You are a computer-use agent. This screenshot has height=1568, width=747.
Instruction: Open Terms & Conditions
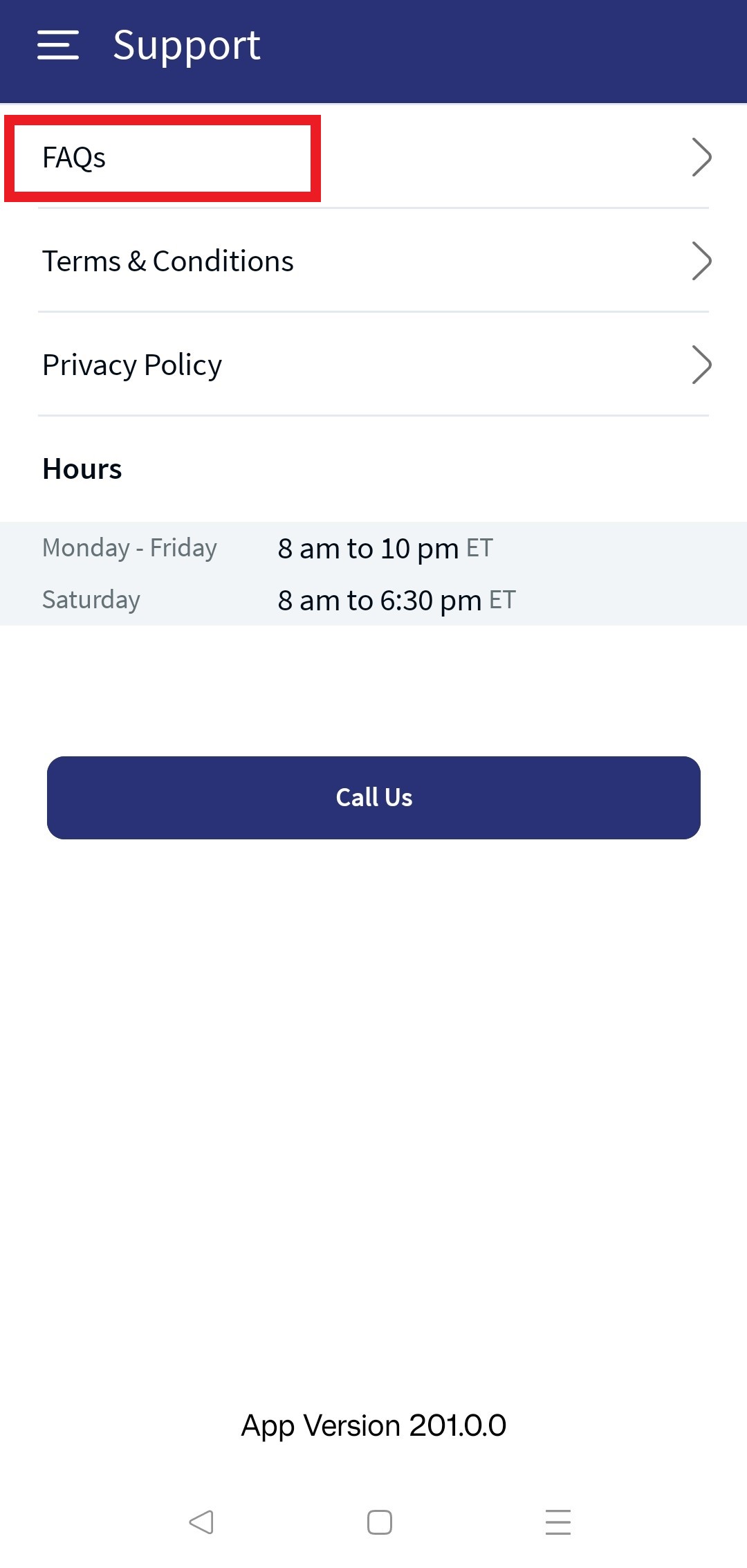point(373,262)
